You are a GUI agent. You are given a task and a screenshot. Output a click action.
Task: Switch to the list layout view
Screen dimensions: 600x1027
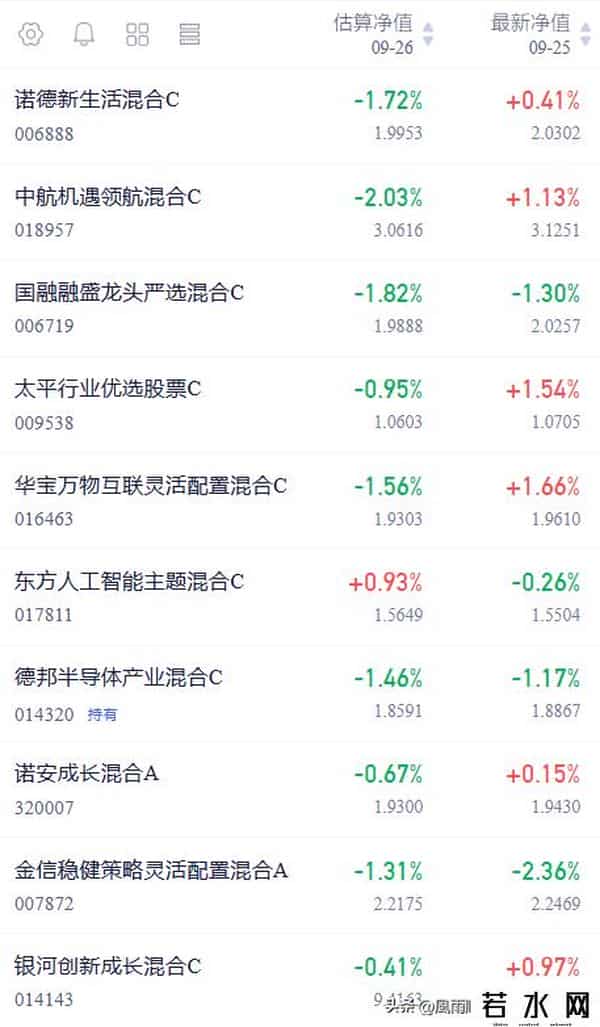pos(189,35)
